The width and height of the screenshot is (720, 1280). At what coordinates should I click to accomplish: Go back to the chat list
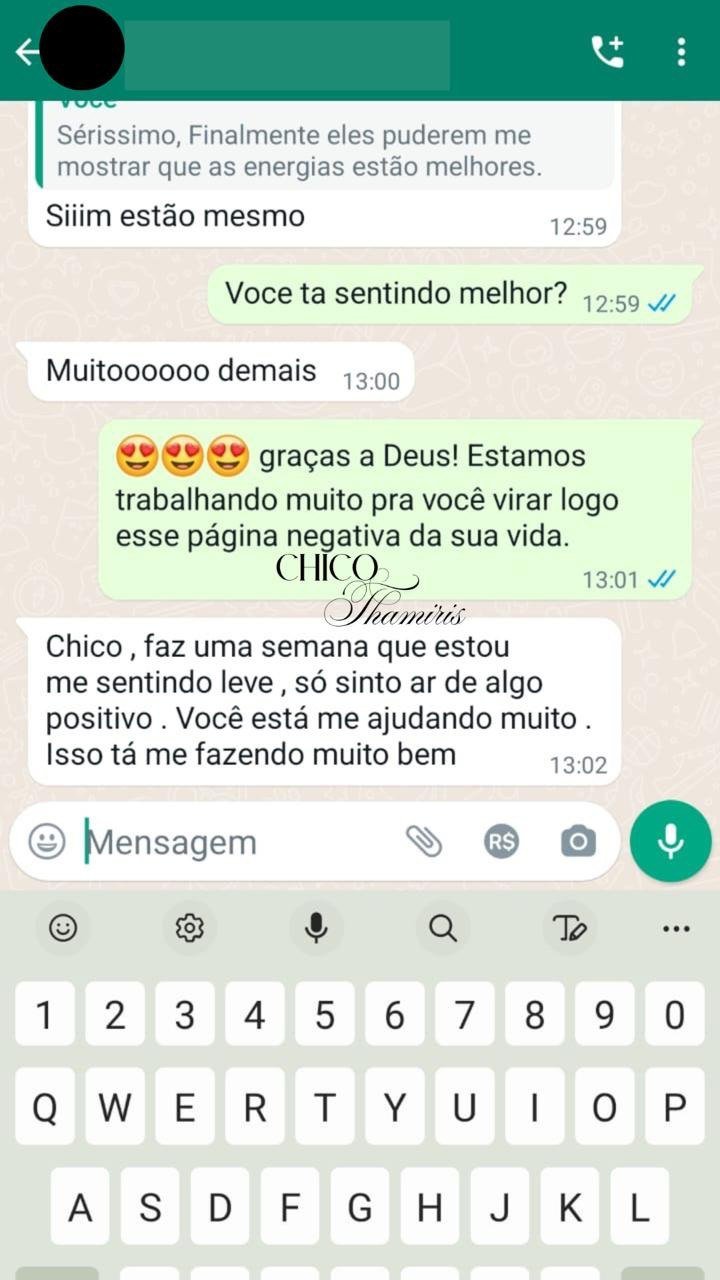[x=27, y=52]
